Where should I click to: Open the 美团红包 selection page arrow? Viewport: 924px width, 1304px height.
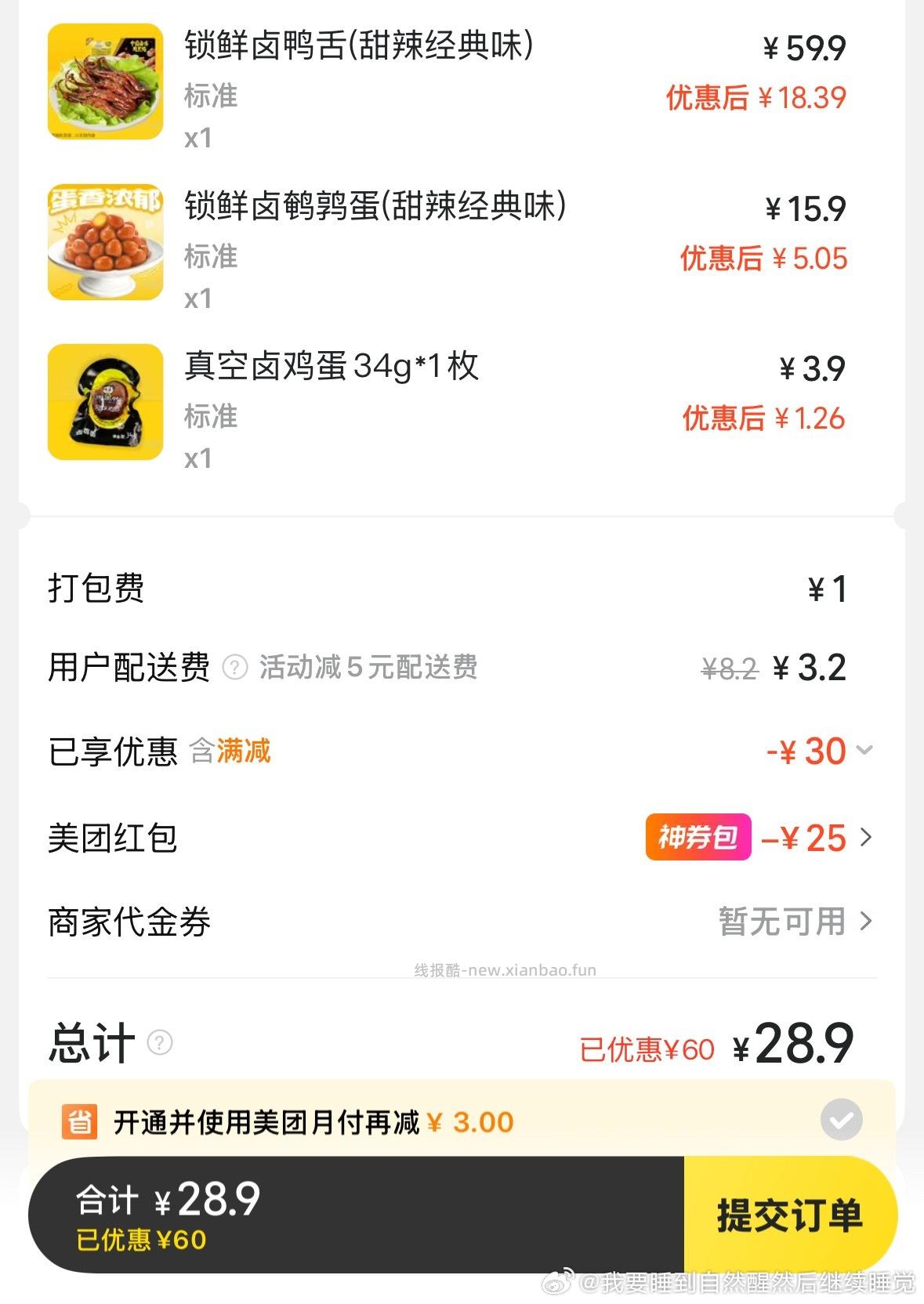pos(867,837)
